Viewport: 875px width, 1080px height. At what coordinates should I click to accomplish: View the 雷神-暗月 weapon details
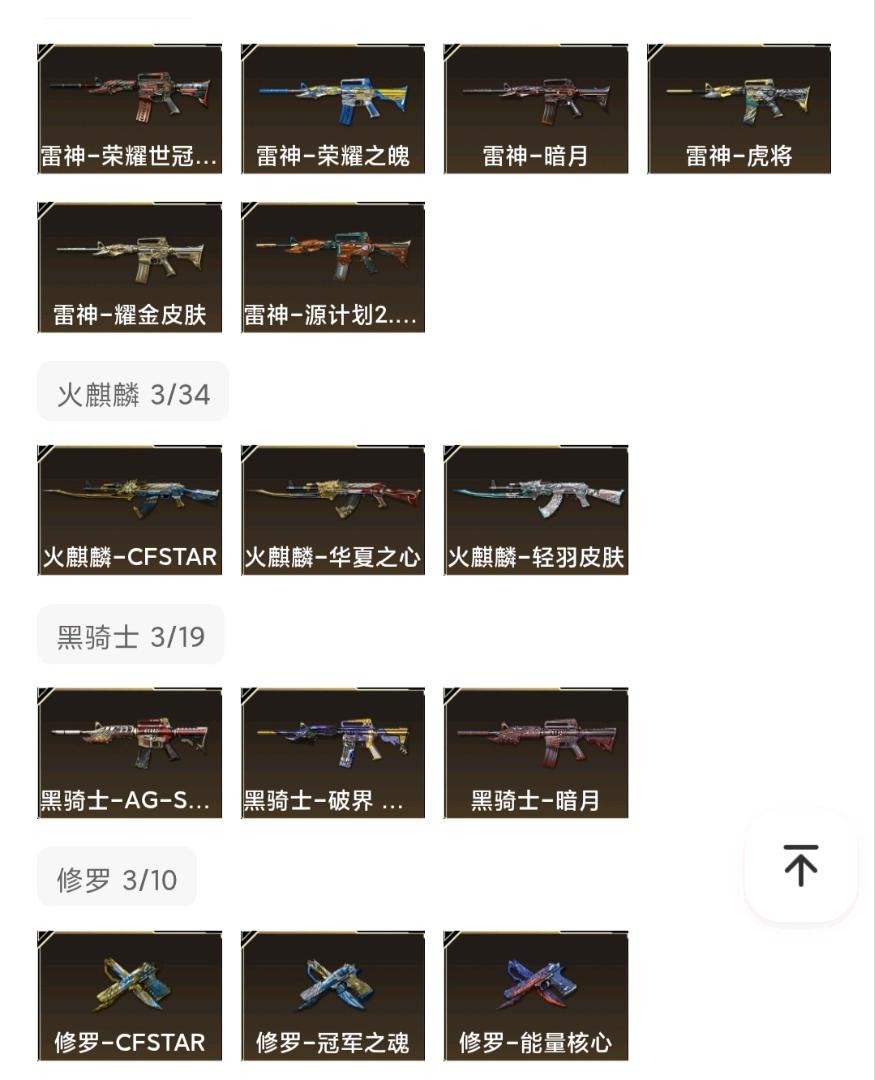pyautogui.click(x=536, y=108)
